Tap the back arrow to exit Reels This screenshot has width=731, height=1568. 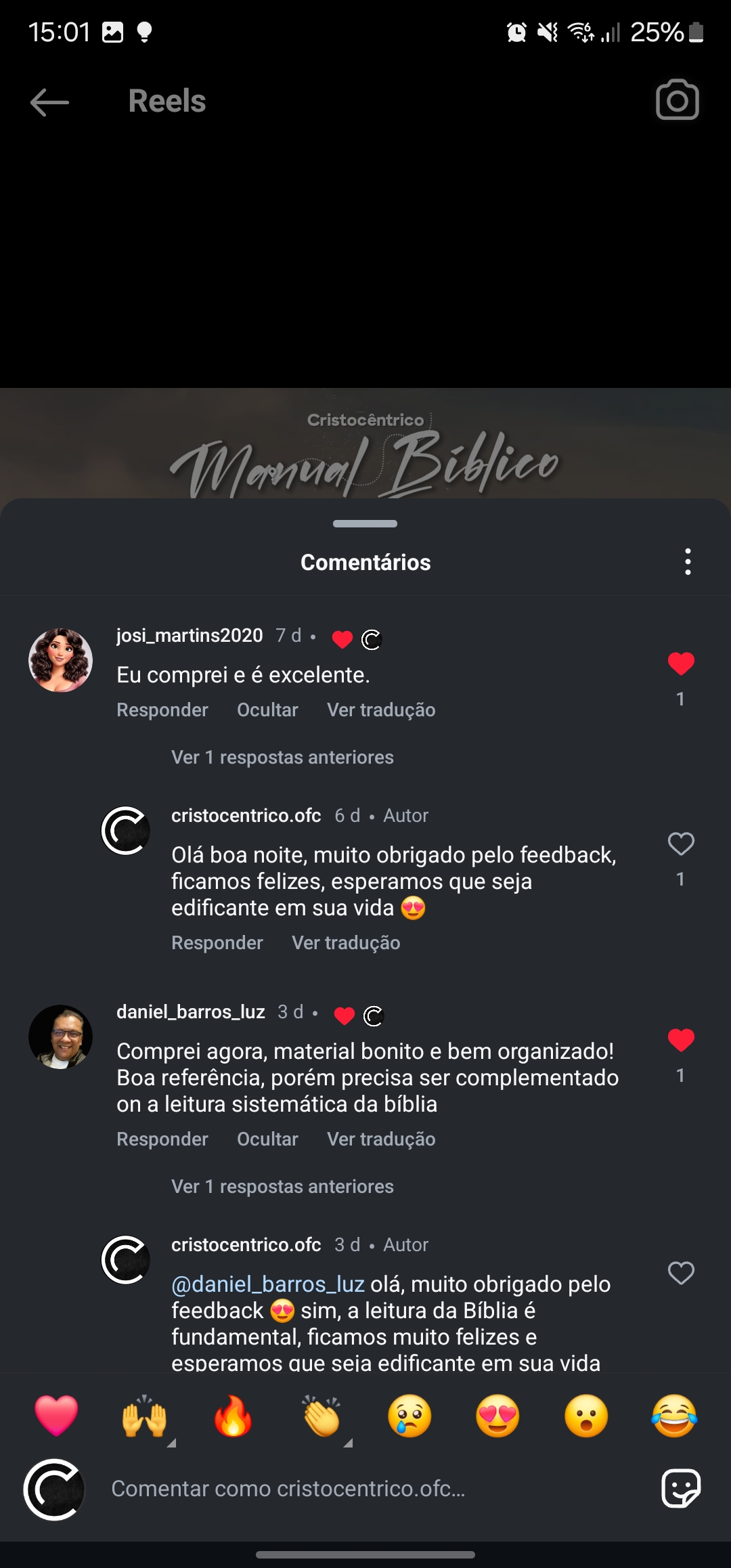coord(47,102)
